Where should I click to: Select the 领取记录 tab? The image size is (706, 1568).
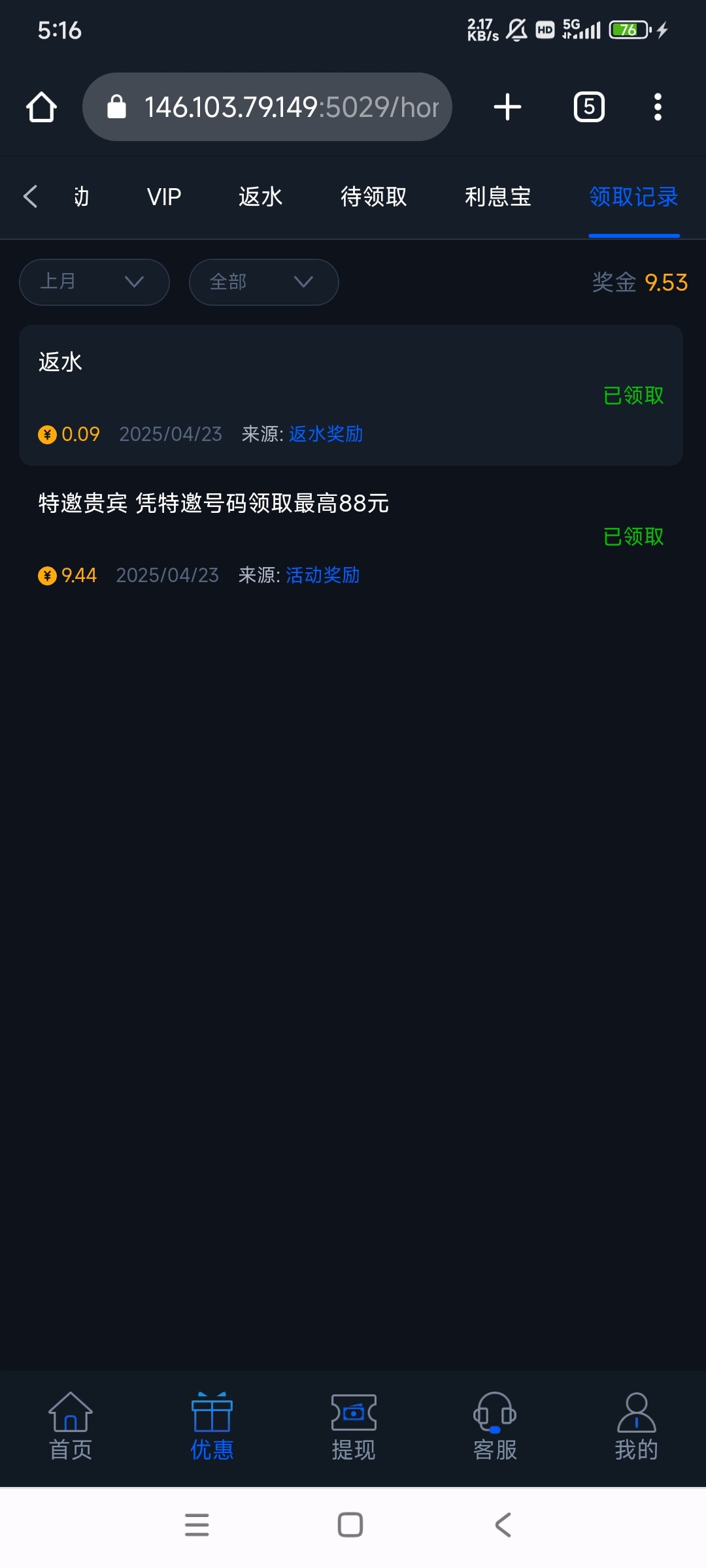pyautogui.click(x=633, y=197)
